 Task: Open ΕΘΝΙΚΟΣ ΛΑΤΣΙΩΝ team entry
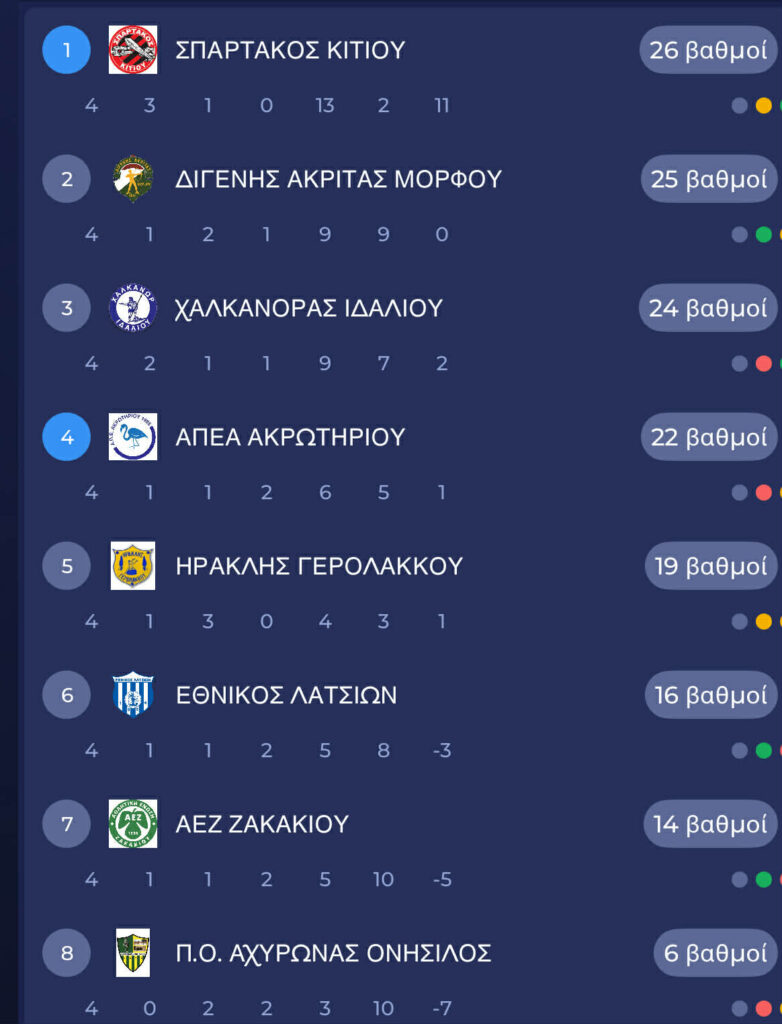pos(286,695)
